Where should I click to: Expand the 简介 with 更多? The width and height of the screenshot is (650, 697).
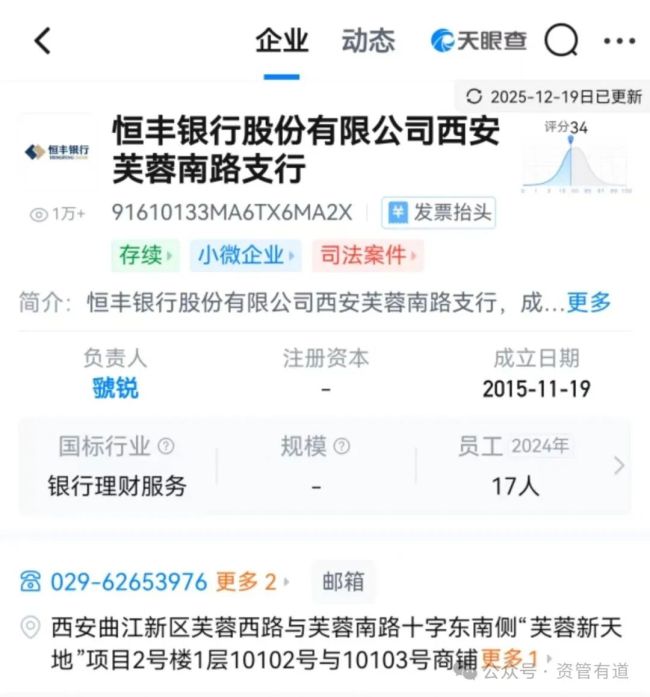(x=588, y=302)
